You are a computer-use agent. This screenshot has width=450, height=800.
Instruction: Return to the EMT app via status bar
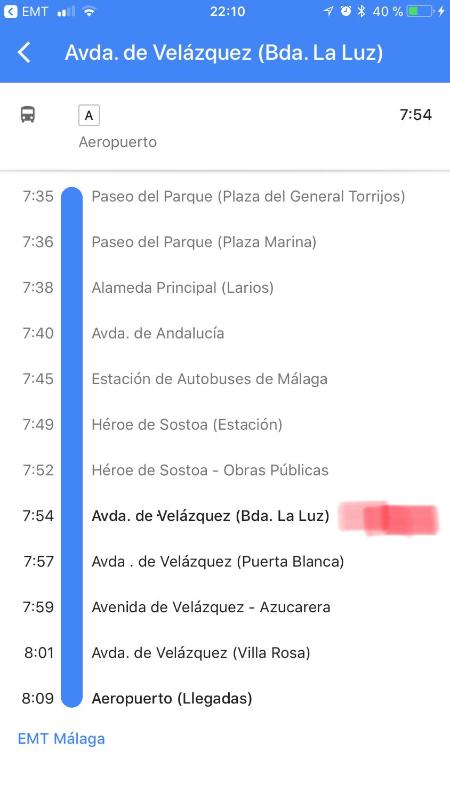pyautogui.click(x=26, y=11)
